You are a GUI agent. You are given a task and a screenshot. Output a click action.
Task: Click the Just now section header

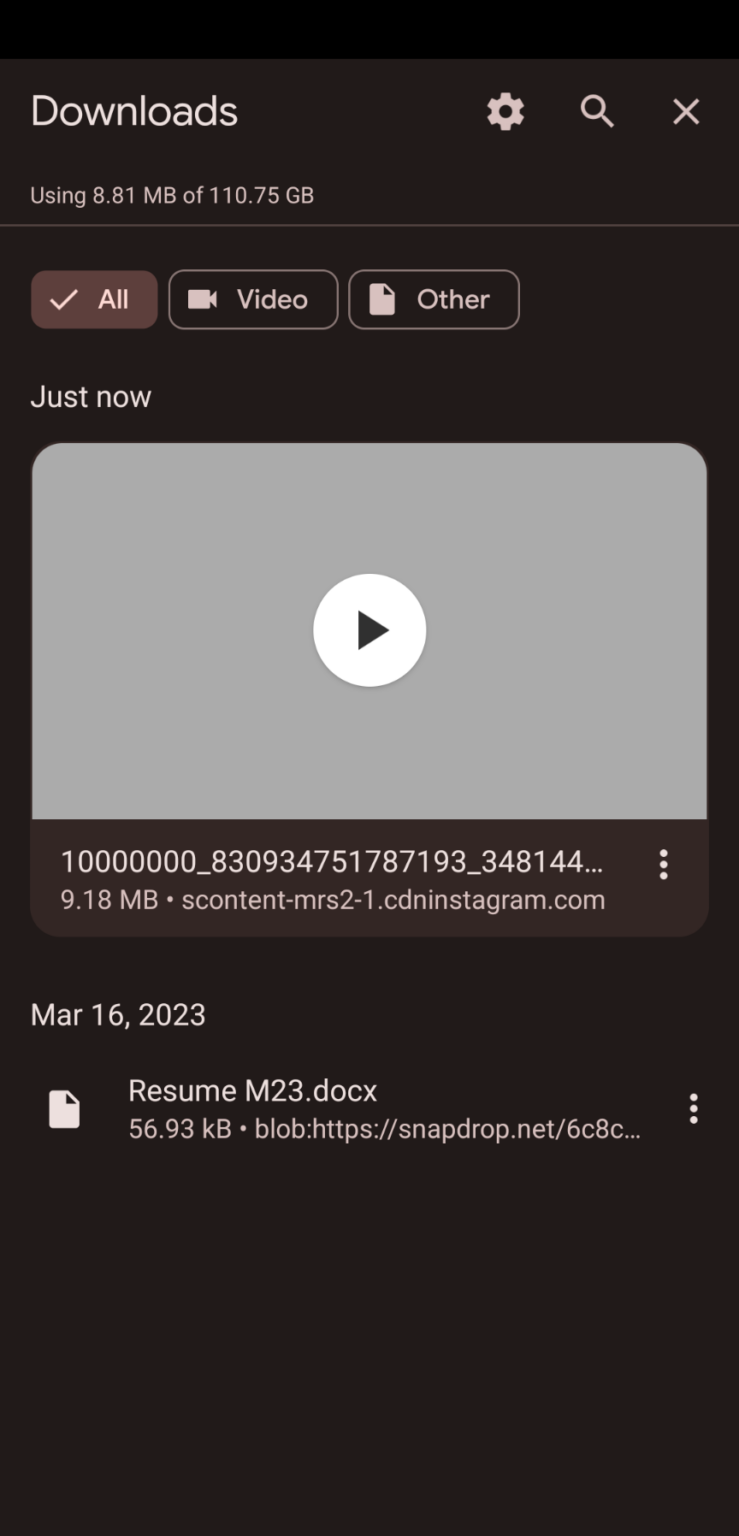point(91,396)
